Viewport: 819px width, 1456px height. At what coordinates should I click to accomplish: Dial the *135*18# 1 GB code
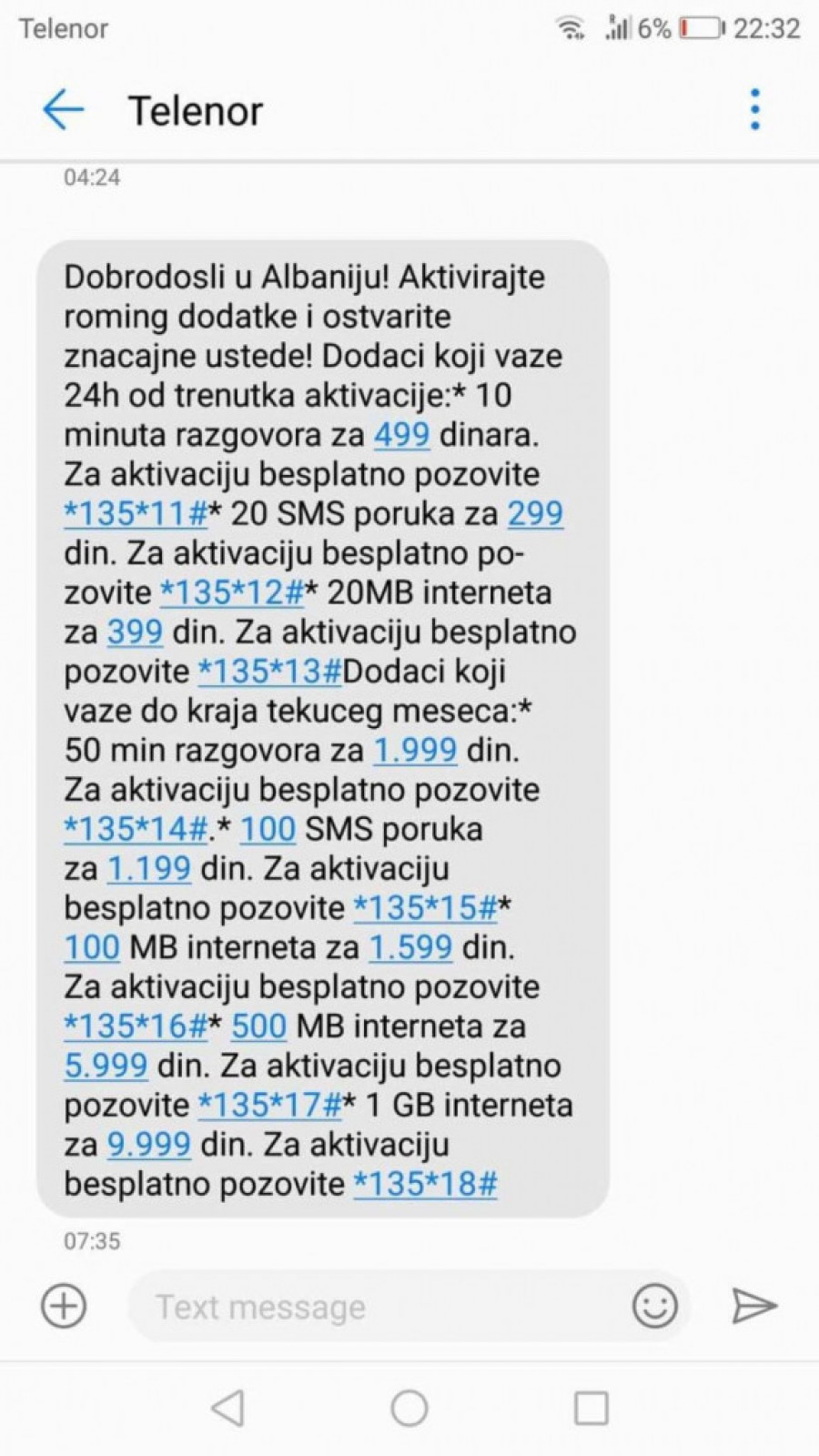(425, 1185)
